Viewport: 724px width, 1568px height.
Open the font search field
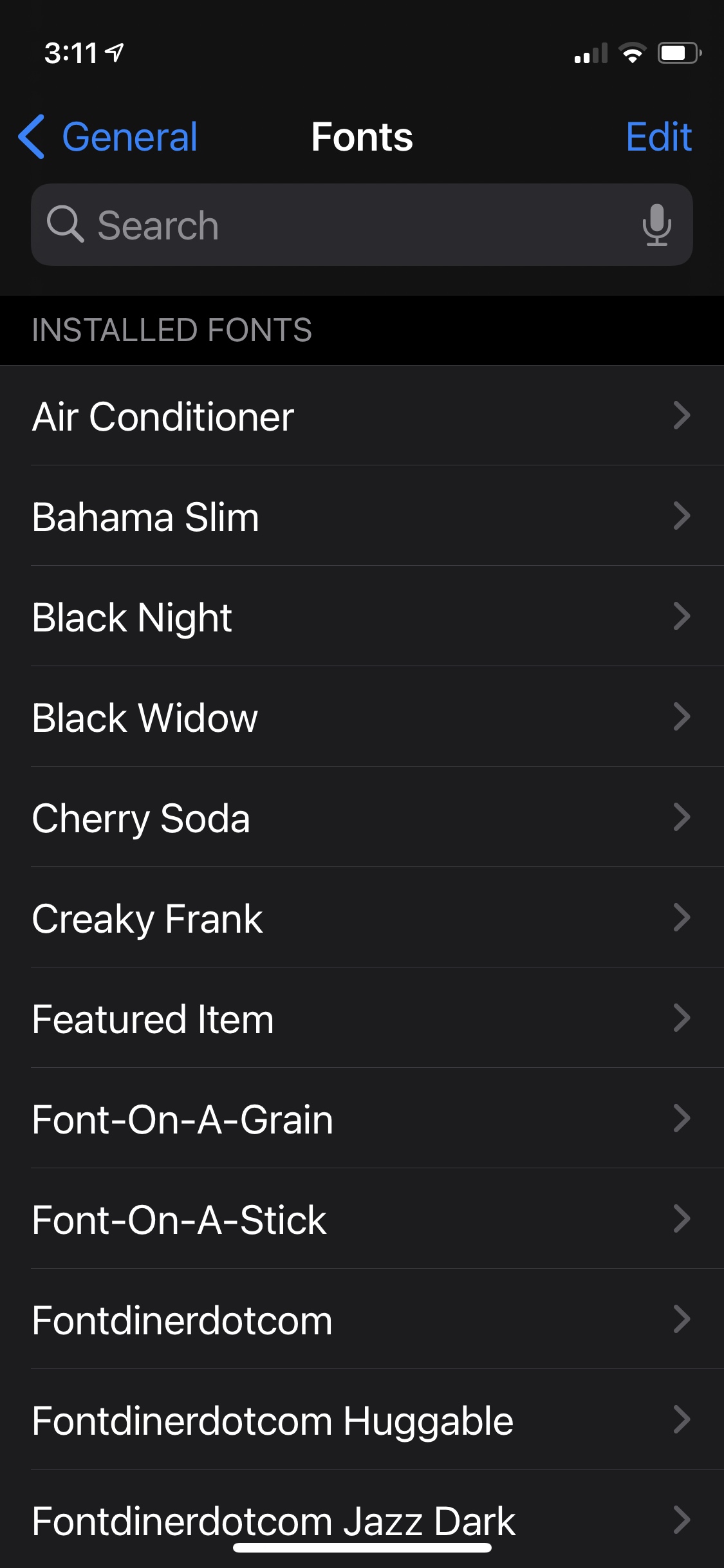coord(362,225)
